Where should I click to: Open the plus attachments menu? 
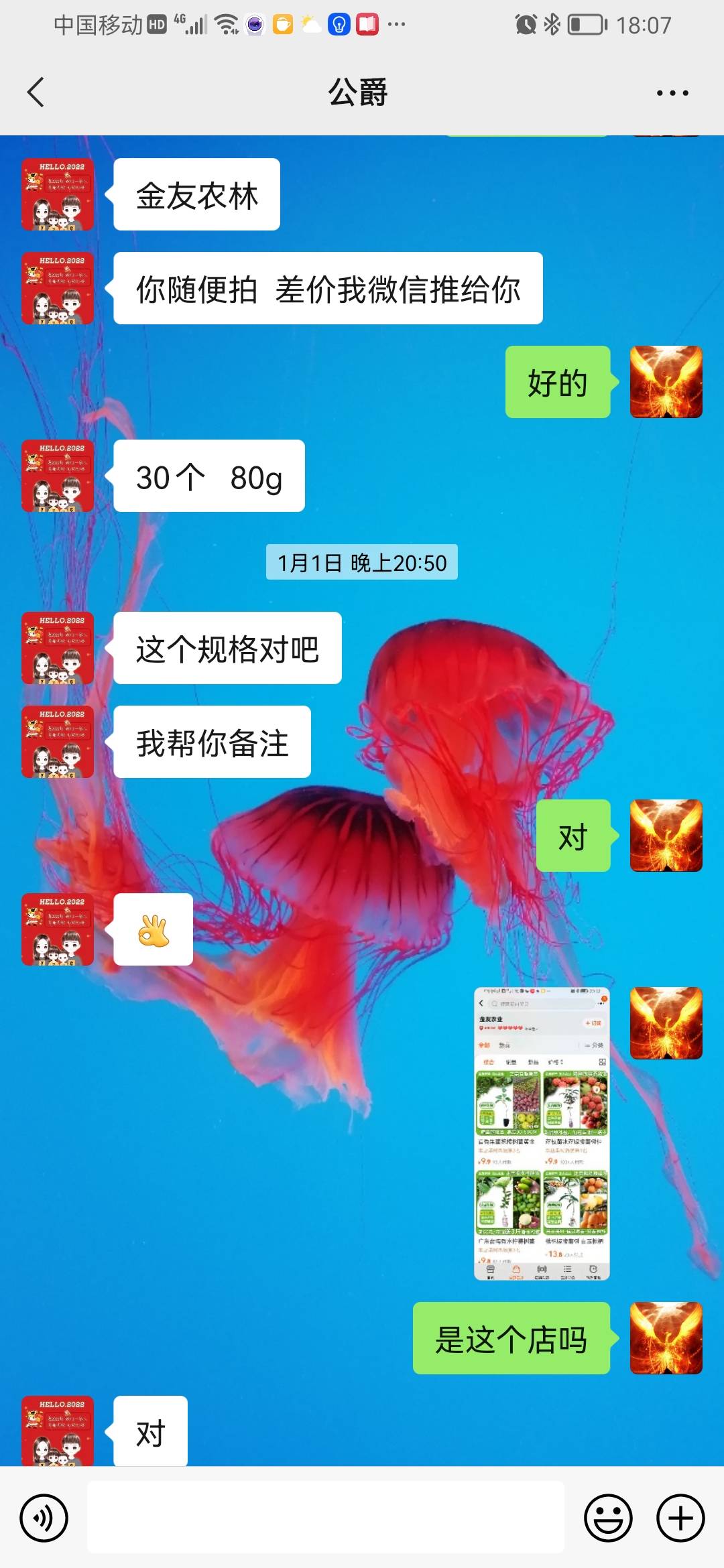click(x=680, y=1518)
